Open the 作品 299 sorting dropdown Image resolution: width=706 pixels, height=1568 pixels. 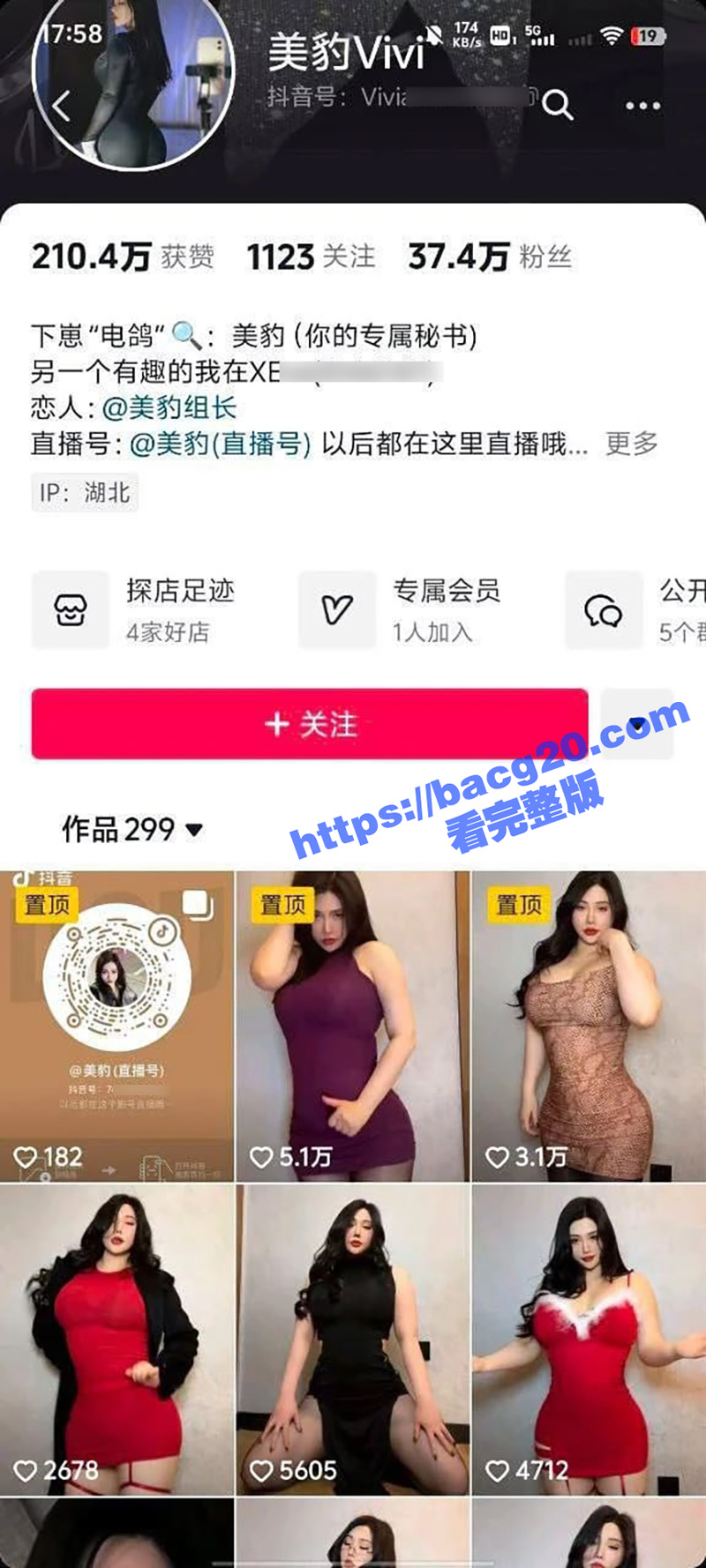132,830
